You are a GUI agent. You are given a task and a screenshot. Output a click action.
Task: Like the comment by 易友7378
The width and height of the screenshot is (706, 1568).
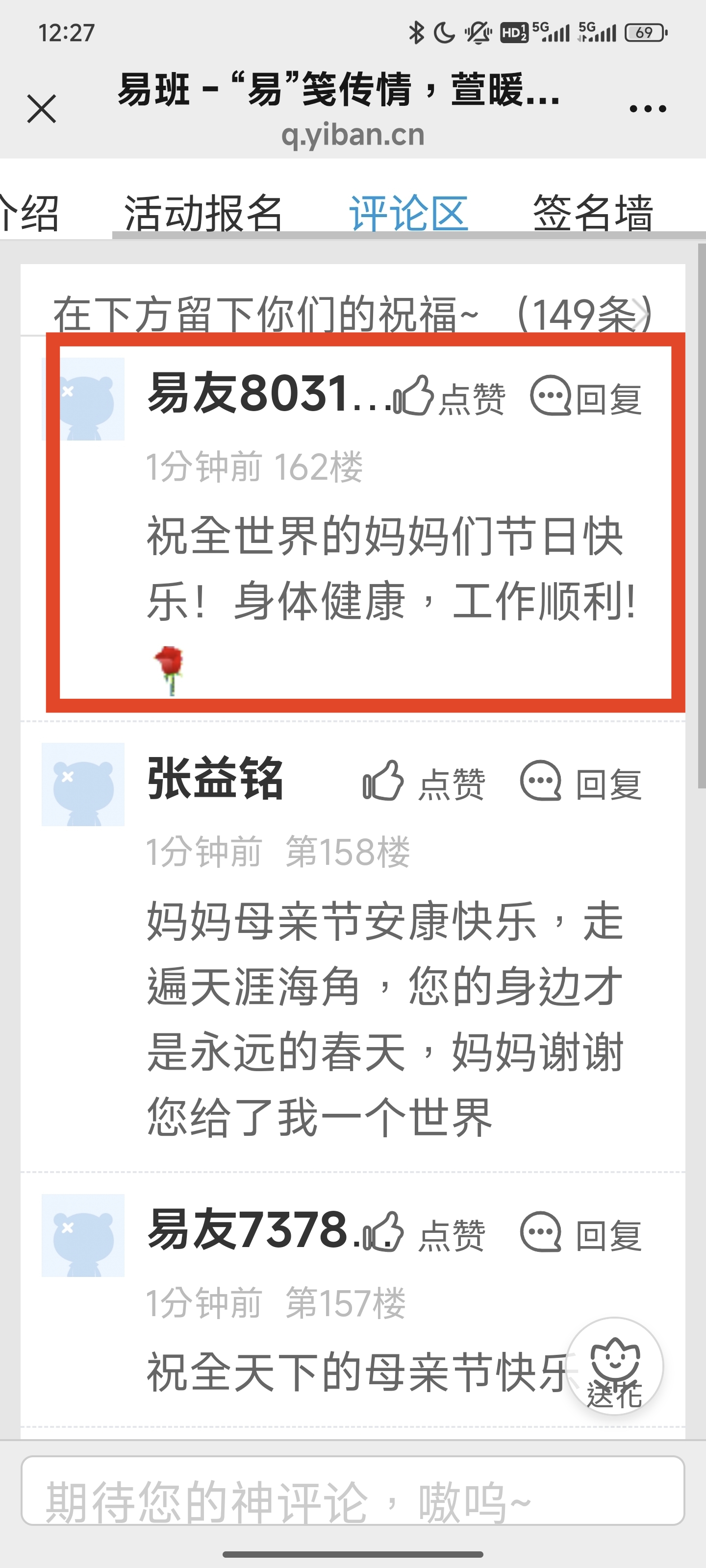(424, 1233)
